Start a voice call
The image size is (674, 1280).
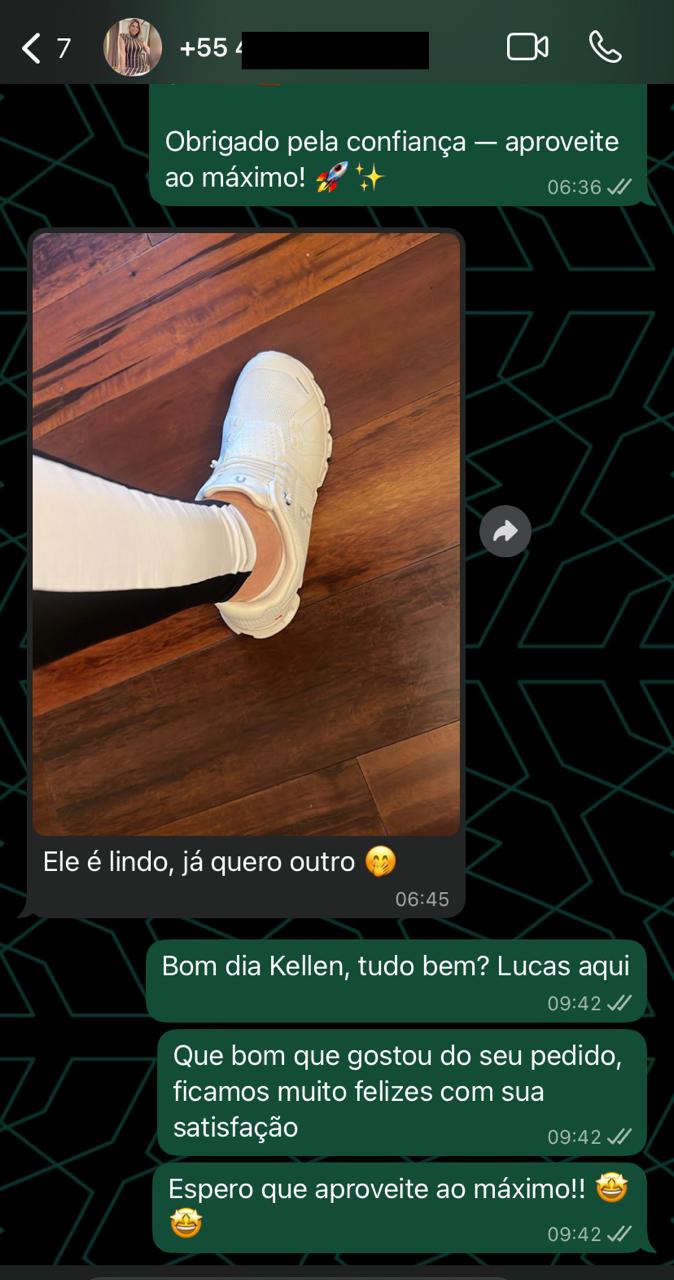coord(605,47)
